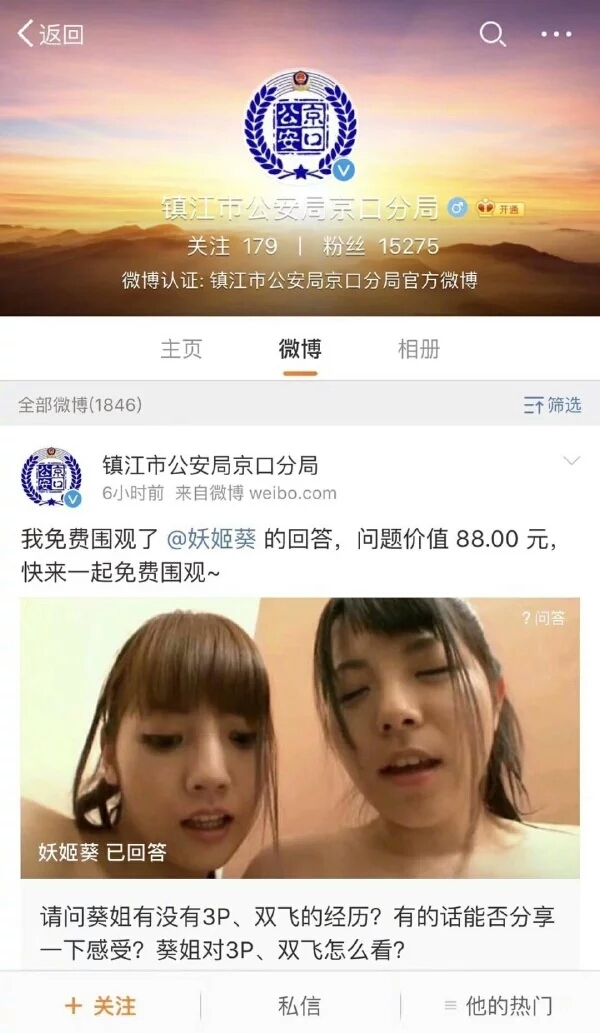Follow this account with 关注
This screenshot has height=1033, width=600.
pyautogui.click(x=100, y=1005)
